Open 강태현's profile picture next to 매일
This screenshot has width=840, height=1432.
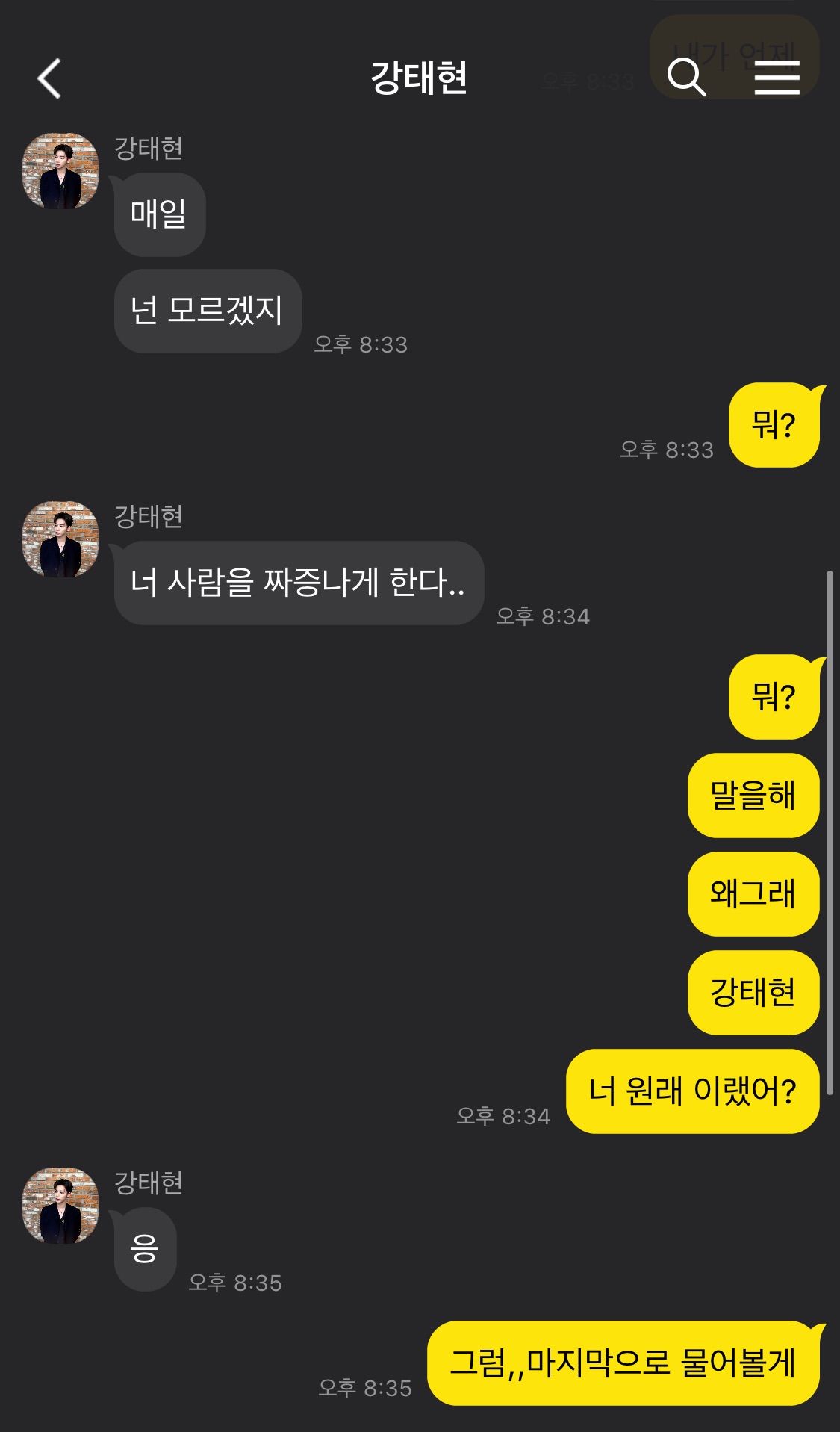point(60,171)
